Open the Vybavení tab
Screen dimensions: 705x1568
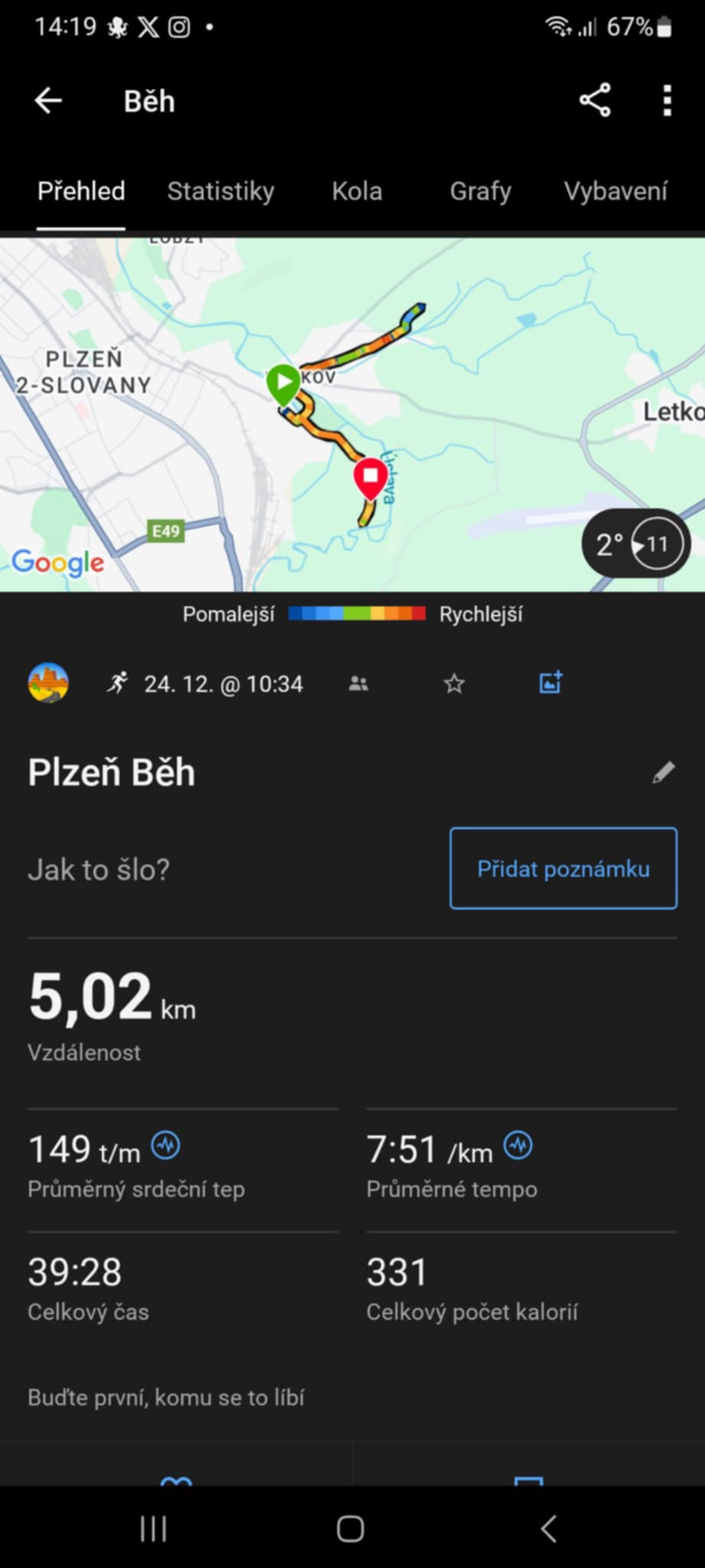click(615, 191)
